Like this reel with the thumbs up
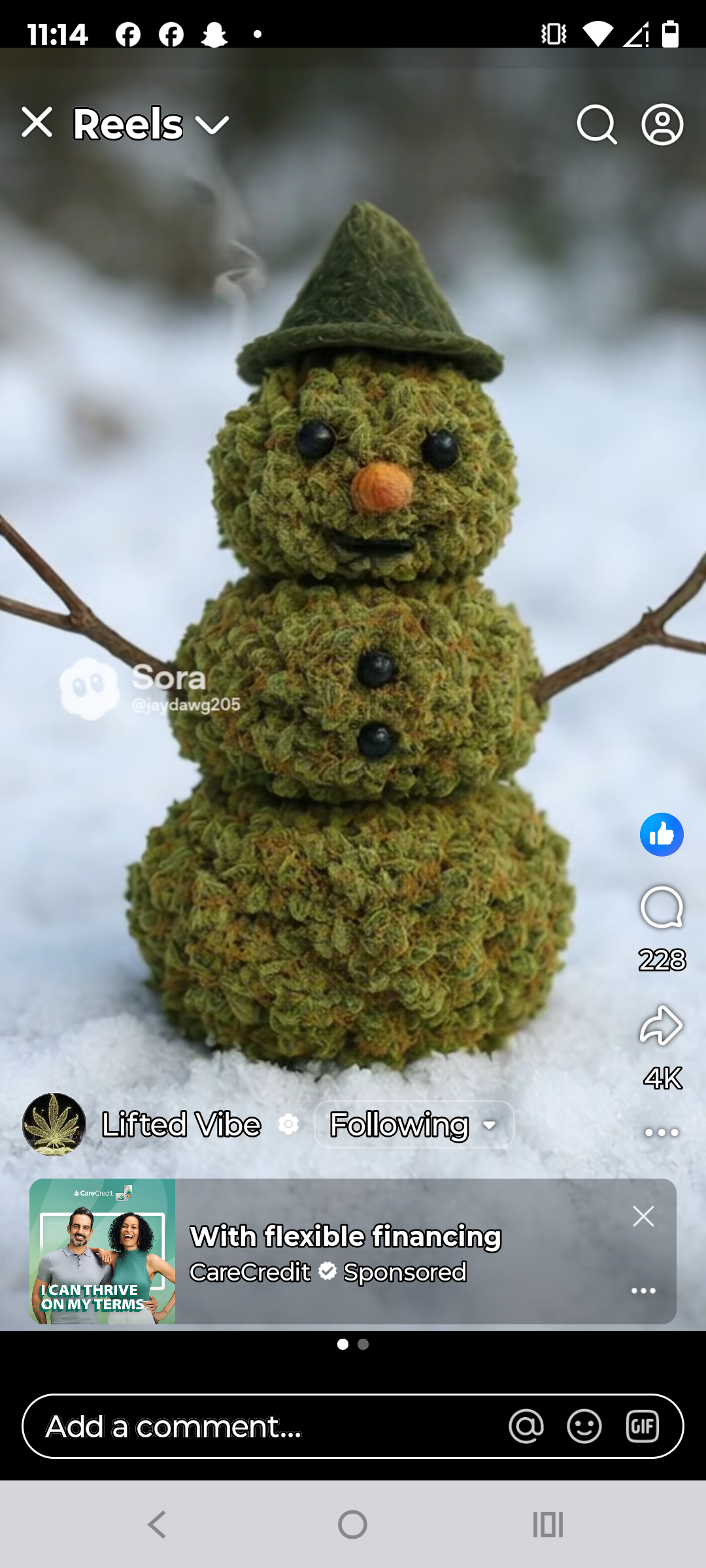 (662, 834)
